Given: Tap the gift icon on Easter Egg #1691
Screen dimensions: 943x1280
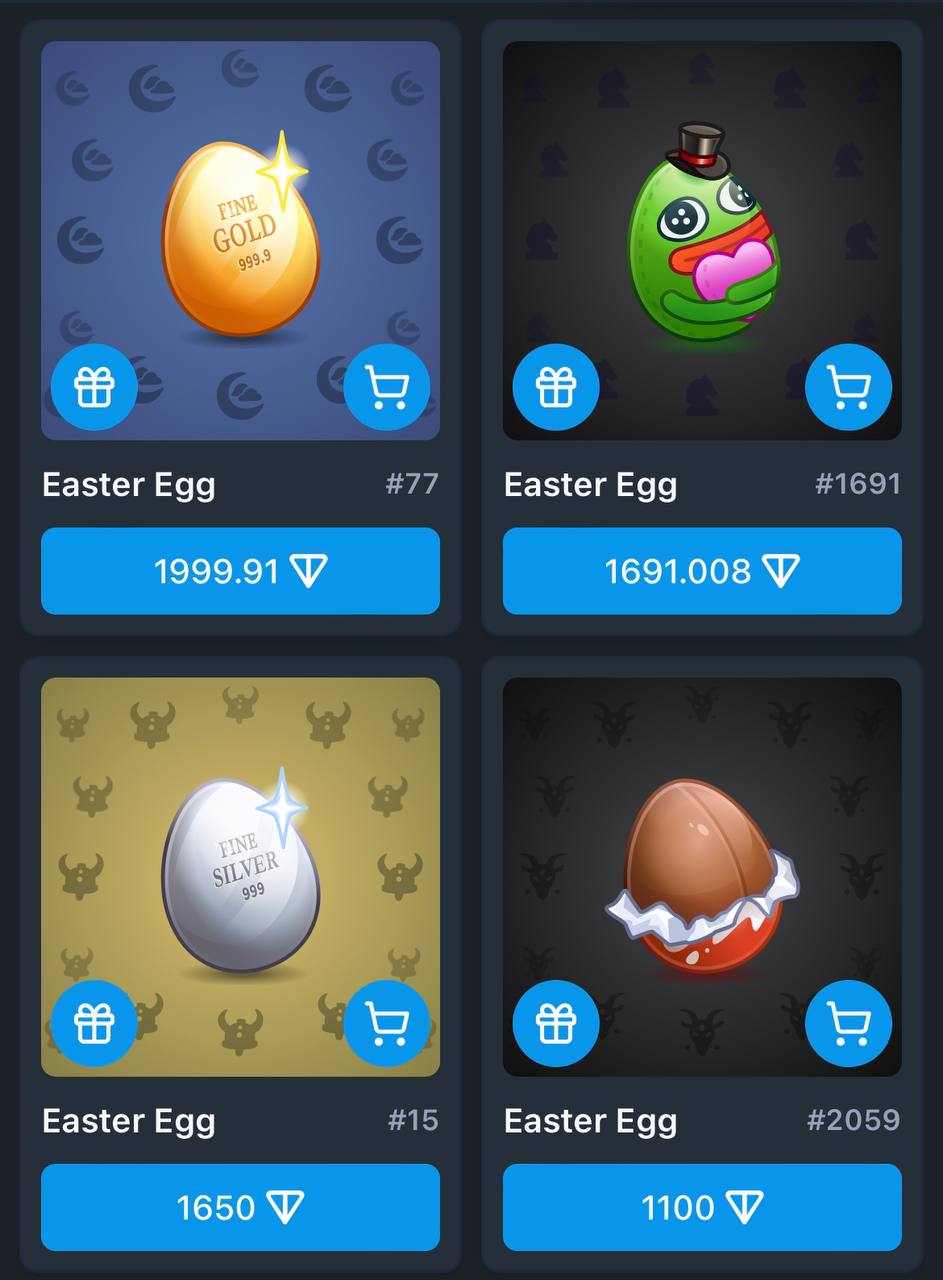Looking at the screenshot, I should tap(556, 387).
